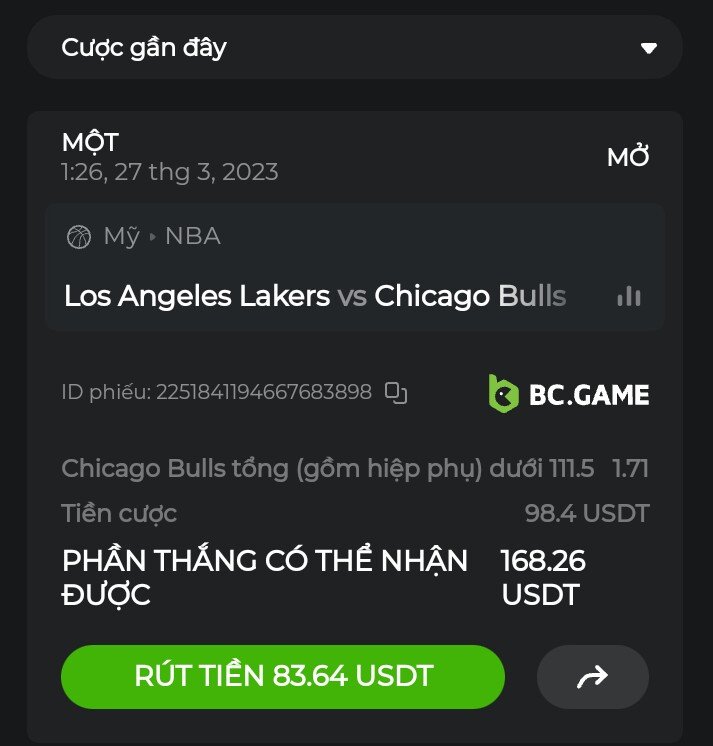Open the Los Angeles Lakers vs Chicago Bulls match

pos(315,296)
